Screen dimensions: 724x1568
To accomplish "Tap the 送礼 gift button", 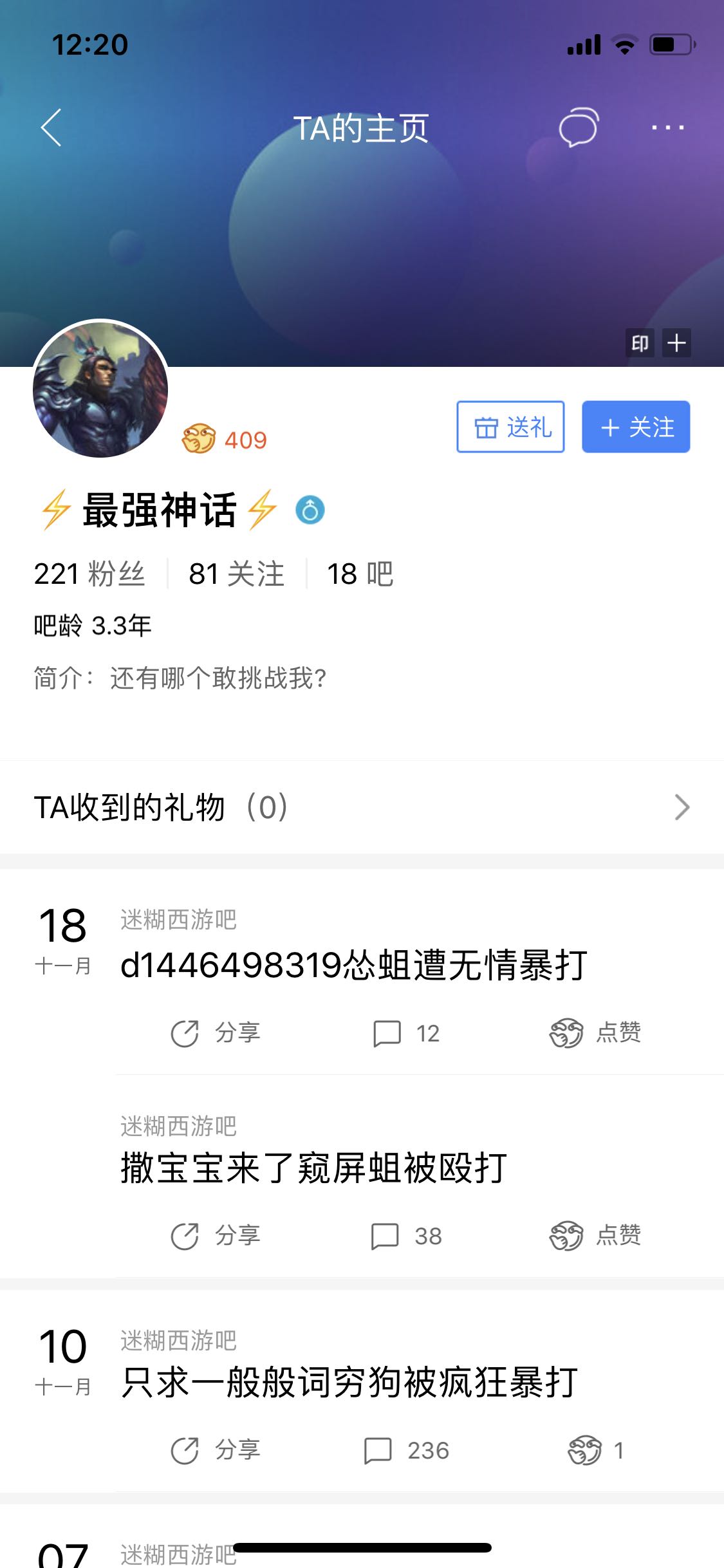I will [x=510, y=427].
